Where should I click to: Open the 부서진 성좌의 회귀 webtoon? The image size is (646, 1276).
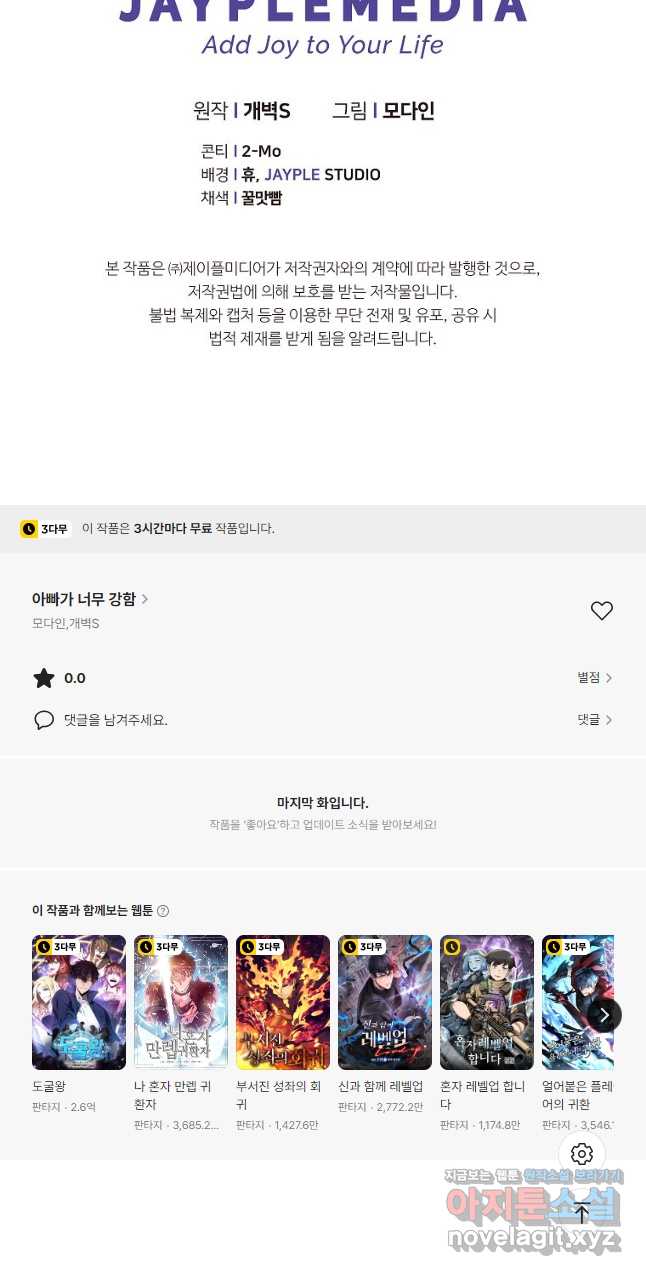coord(283,1003)
